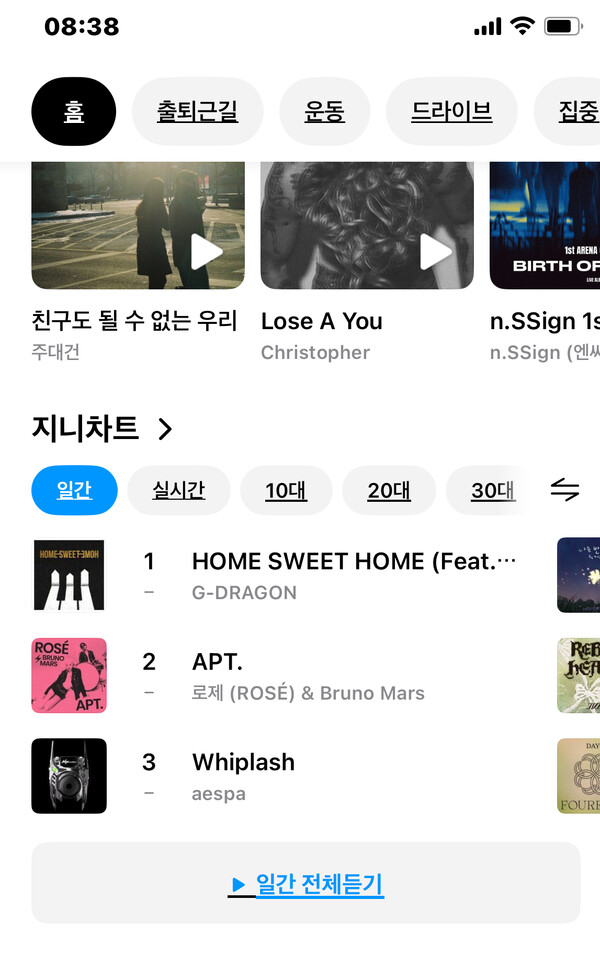The image size is (600, 956).
Task: Select the 일간 chart filter
Action: point(74,490)
